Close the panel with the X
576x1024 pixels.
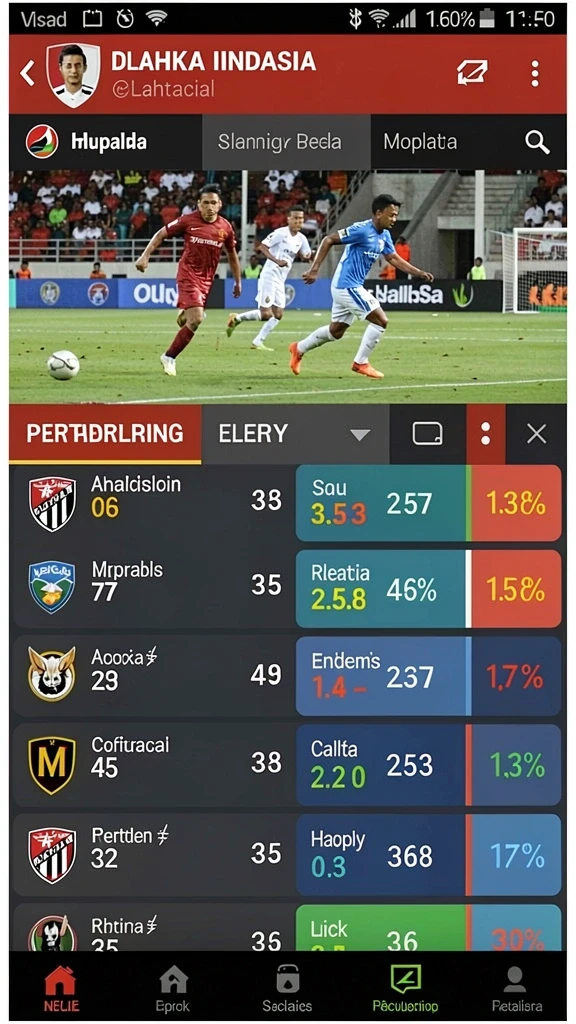coord(536,434)
